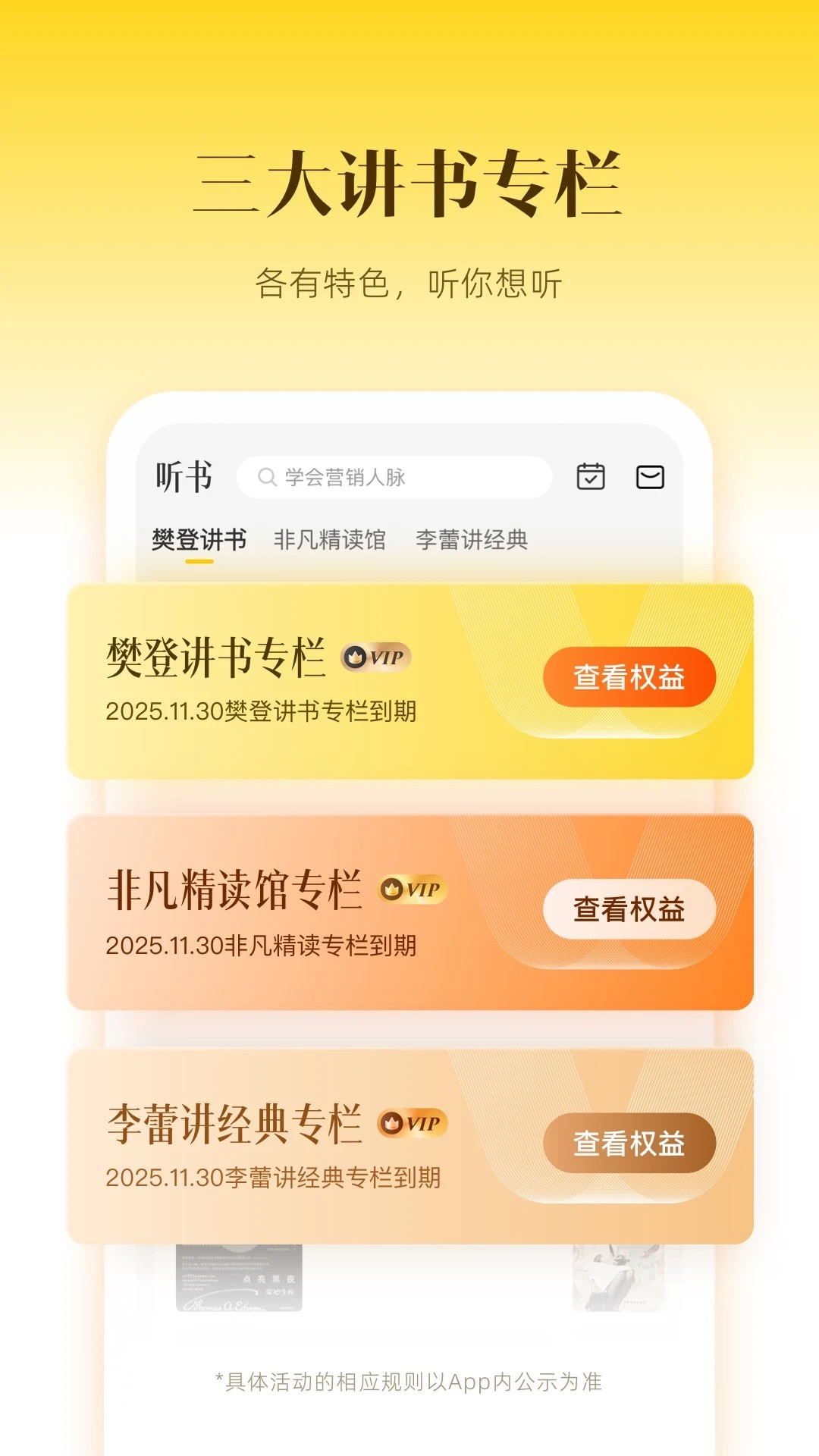819x1456 pixels.
Task: Click the search magnifier icon
Action: 265,478
